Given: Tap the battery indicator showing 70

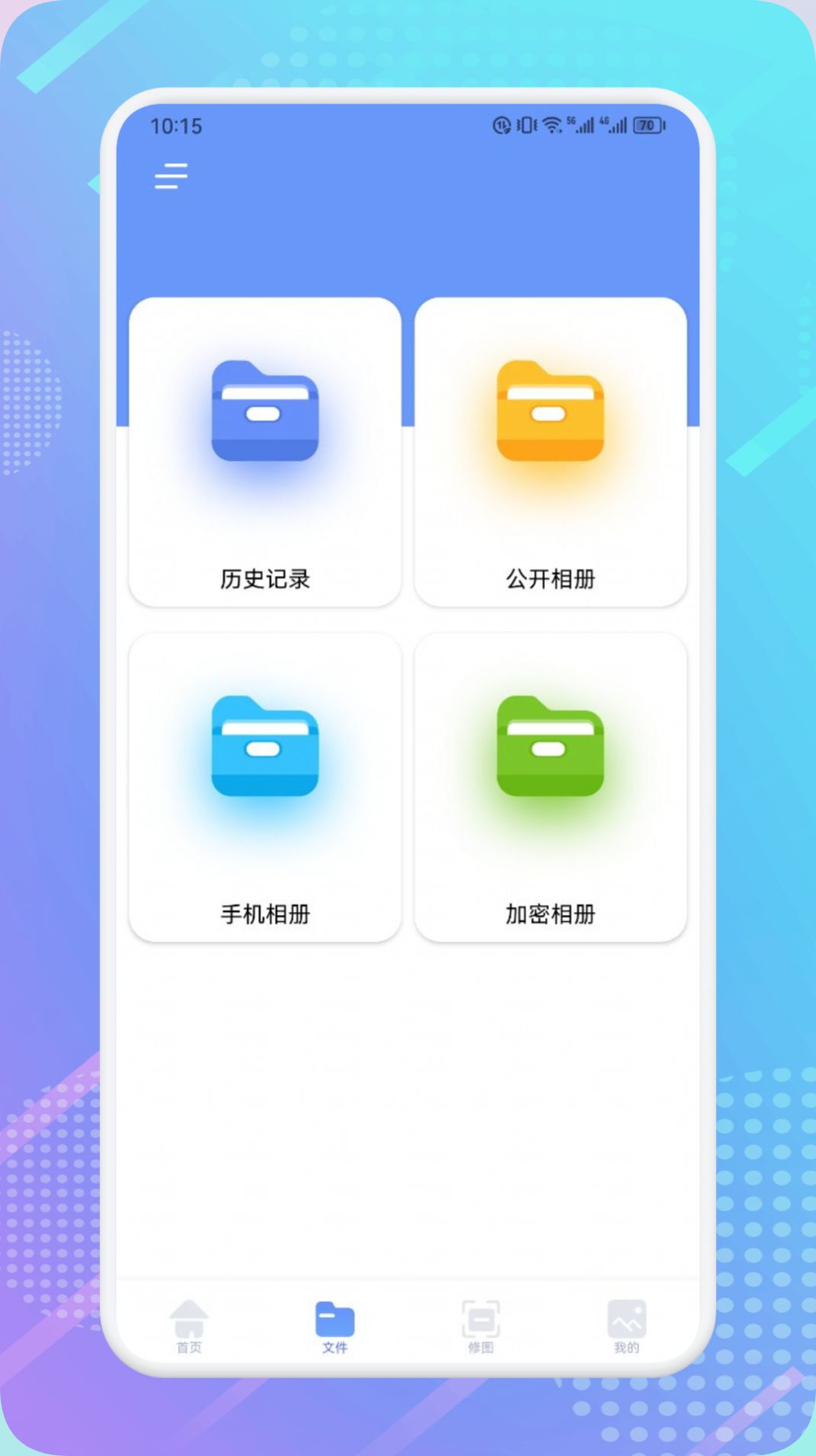Looking at the screenshot, I should (x=648, y=124).
